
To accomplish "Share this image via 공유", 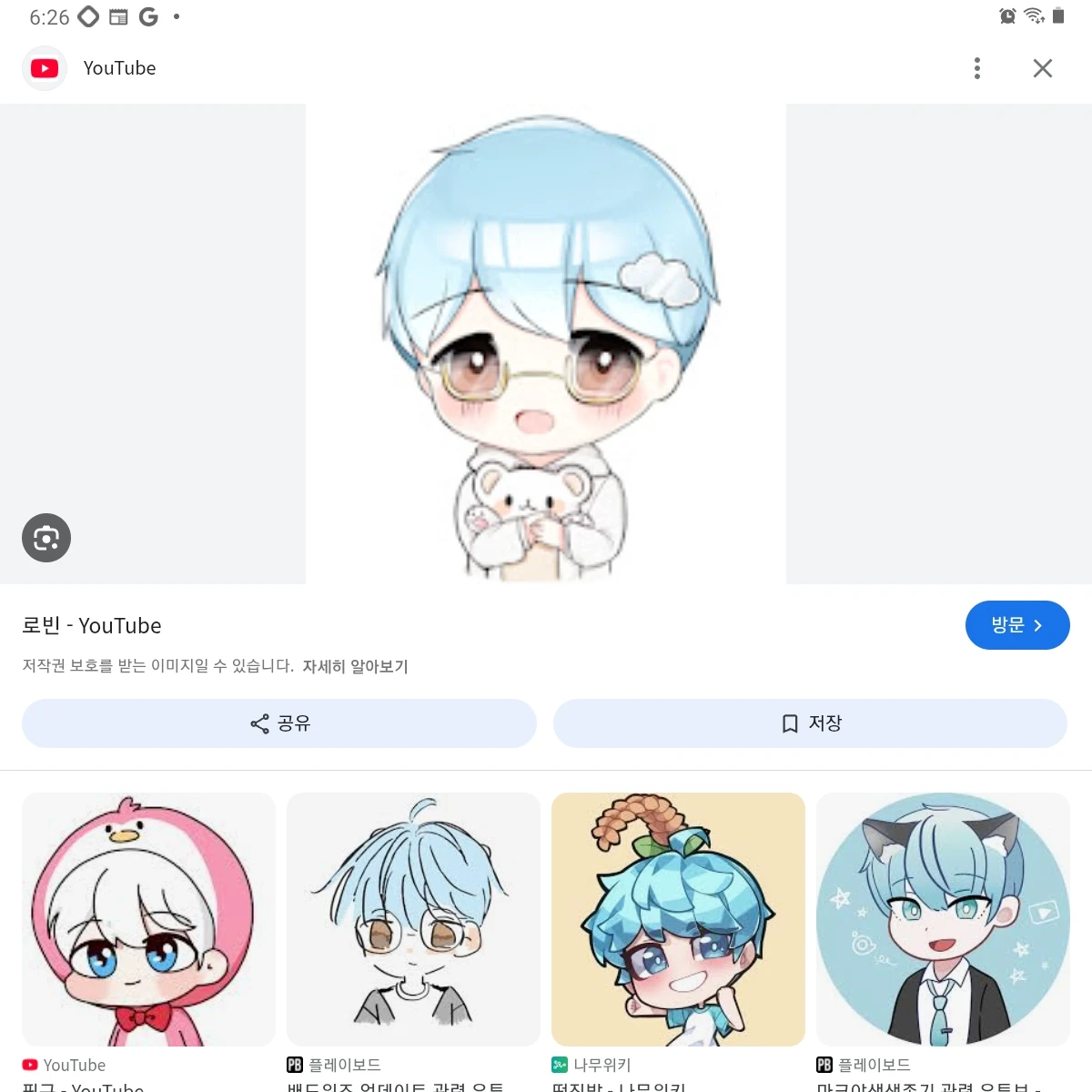I will 279,723.
